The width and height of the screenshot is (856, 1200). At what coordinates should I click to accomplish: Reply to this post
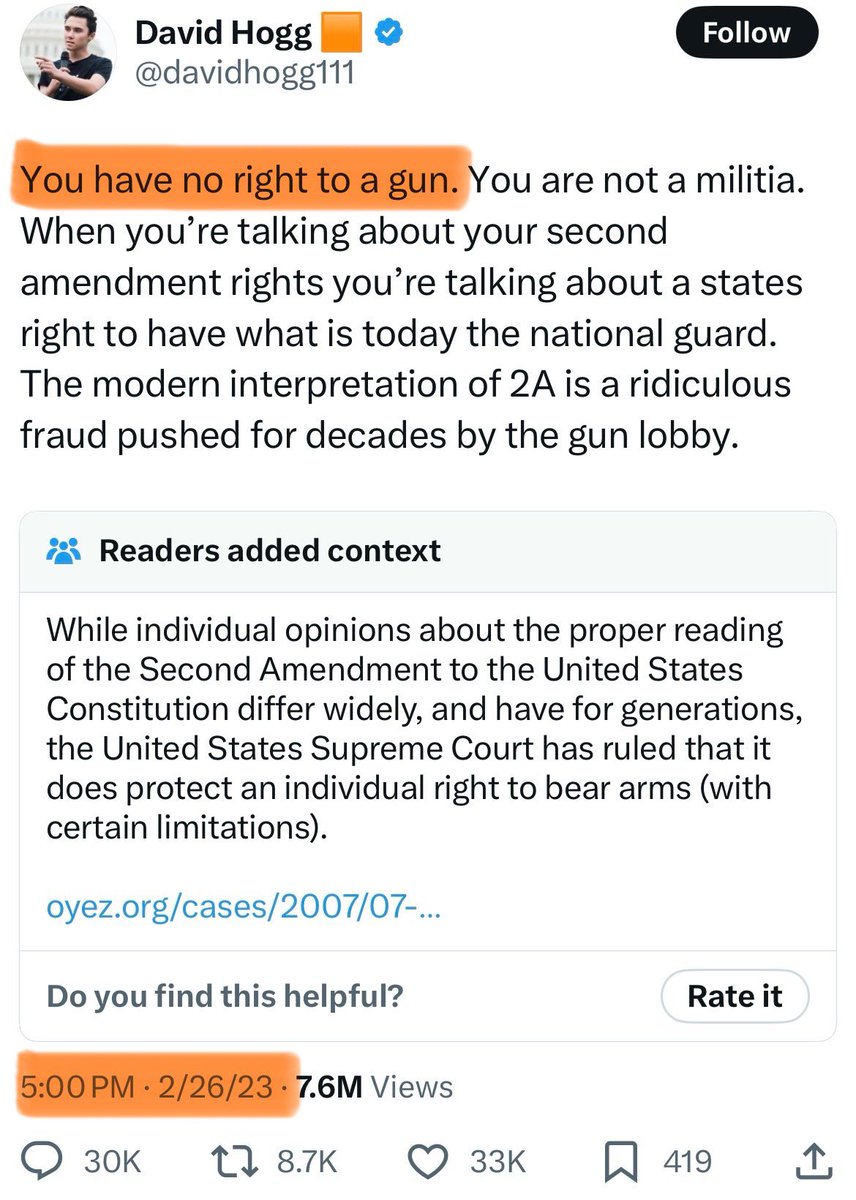coord(67,1161)
